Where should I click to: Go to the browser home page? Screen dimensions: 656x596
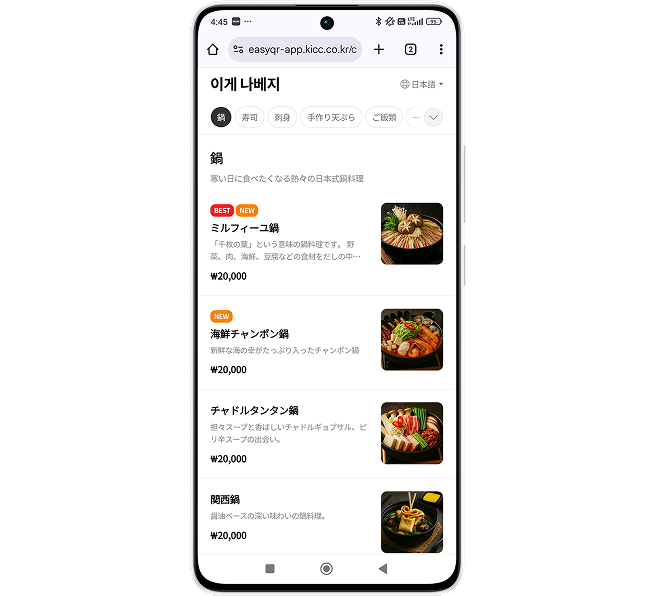213,49
